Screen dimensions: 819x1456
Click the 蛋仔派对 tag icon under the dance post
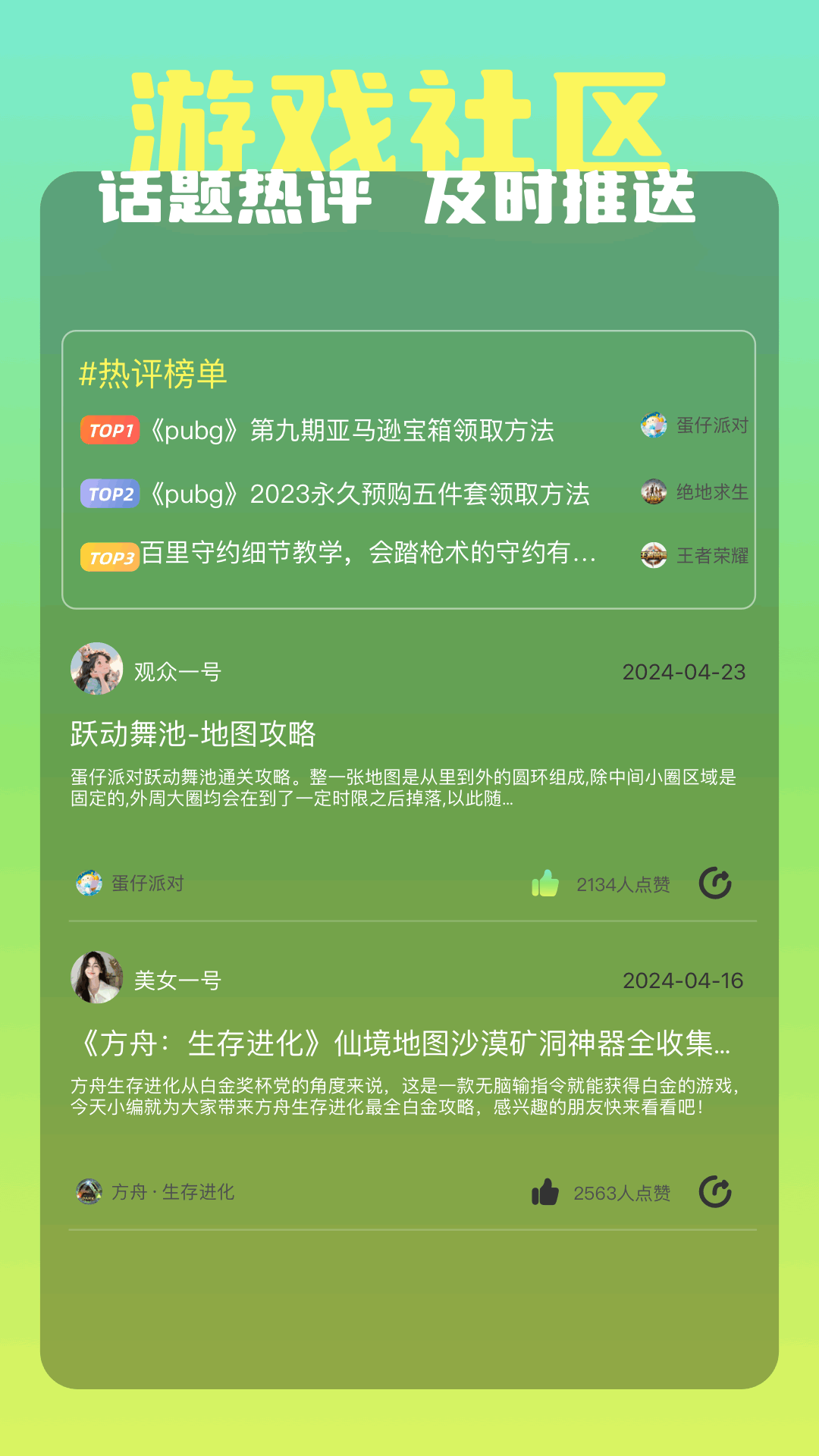pyautogui.click(x=91, y=882)
